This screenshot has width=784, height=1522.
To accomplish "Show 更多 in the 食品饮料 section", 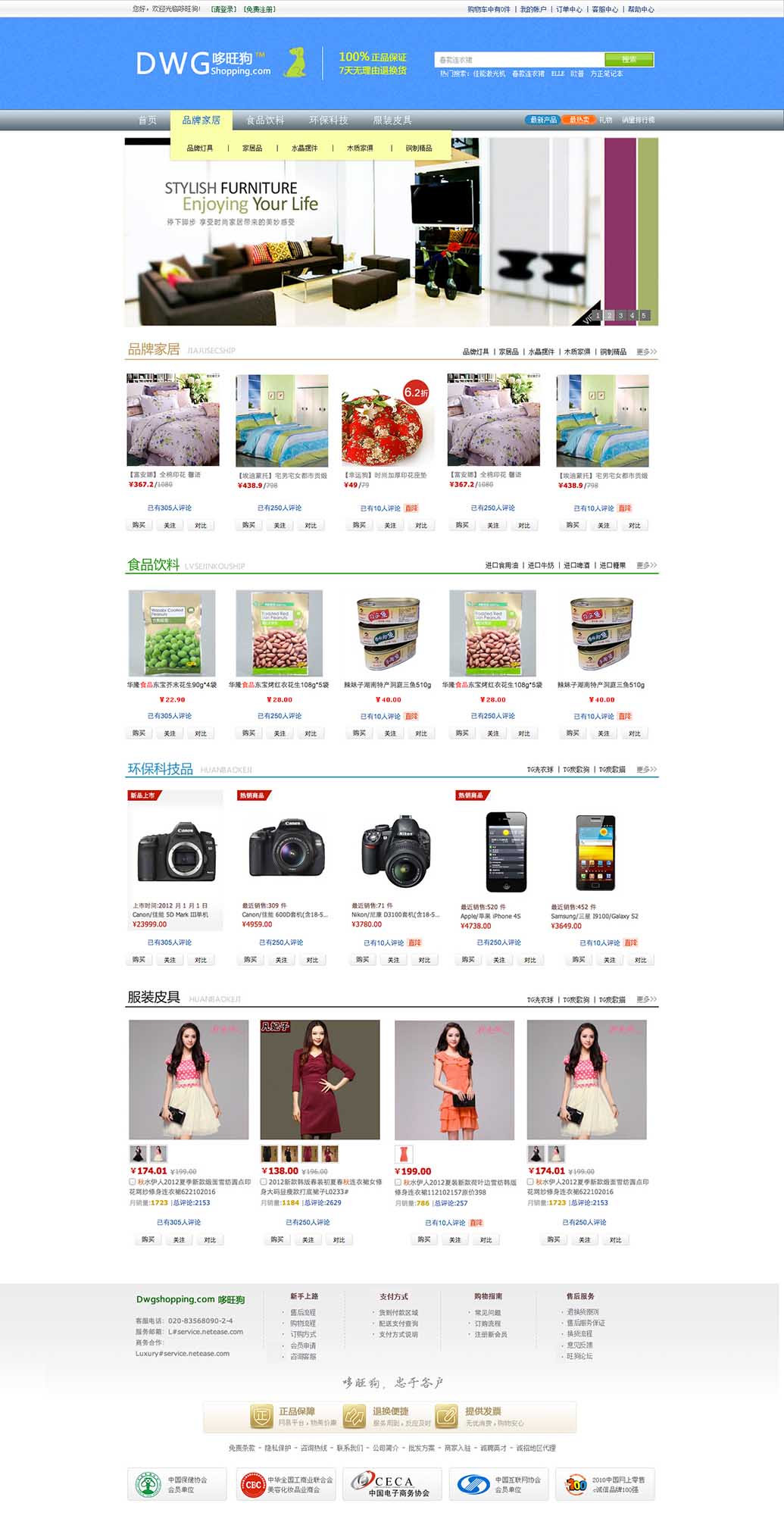I will 646,565.
